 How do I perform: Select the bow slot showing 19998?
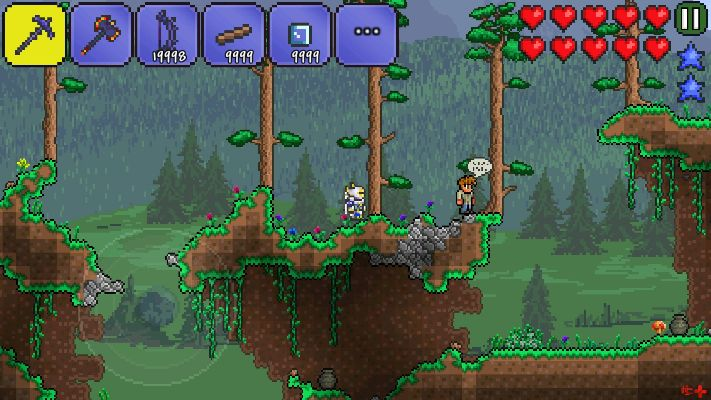[167, 33]
